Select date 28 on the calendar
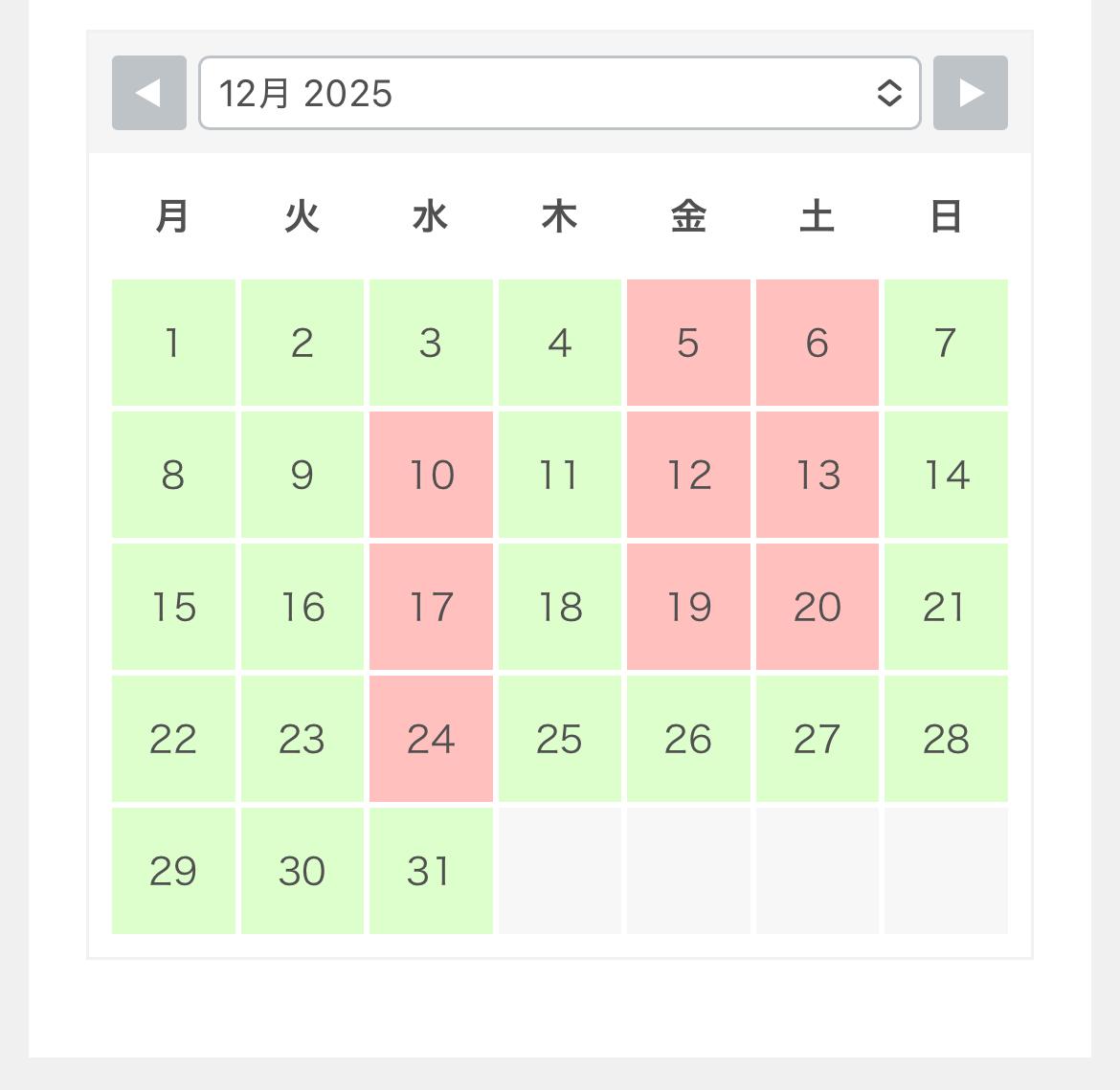This screenshot has height=1090, width=1120. [946, 739]
